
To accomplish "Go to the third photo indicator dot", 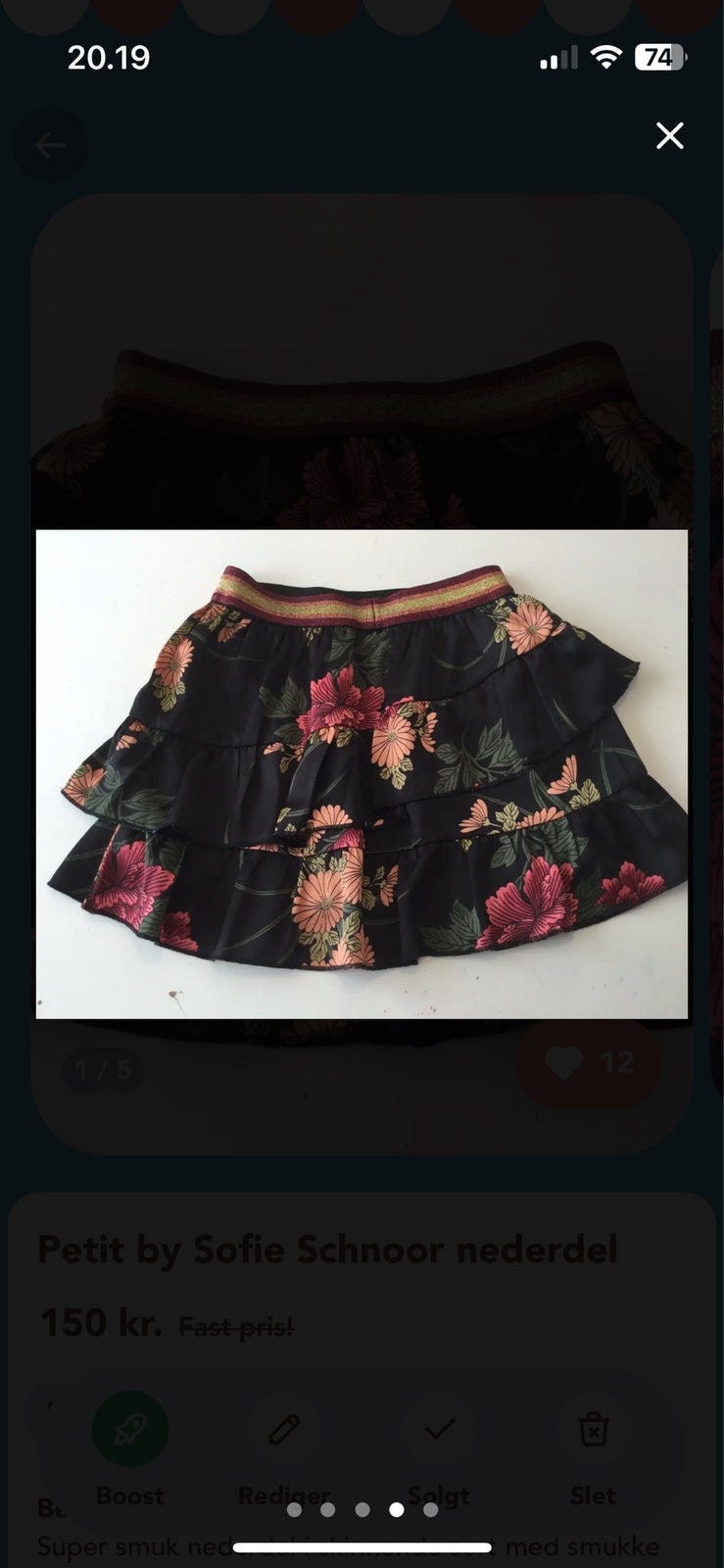I will pyautogui.click(x=362, y=1510).
